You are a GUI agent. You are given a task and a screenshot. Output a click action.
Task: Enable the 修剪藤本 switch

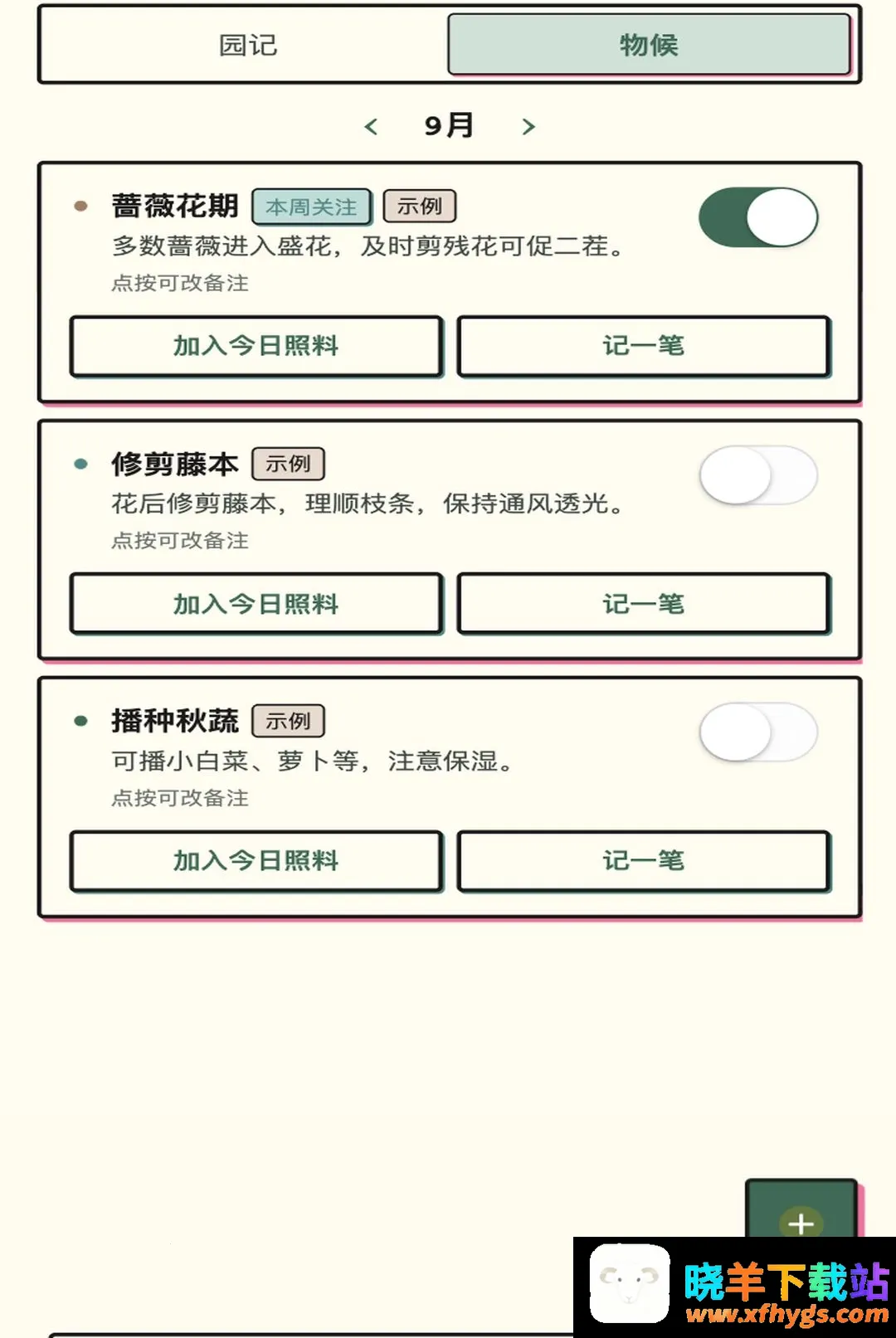(x=758, y=475)
